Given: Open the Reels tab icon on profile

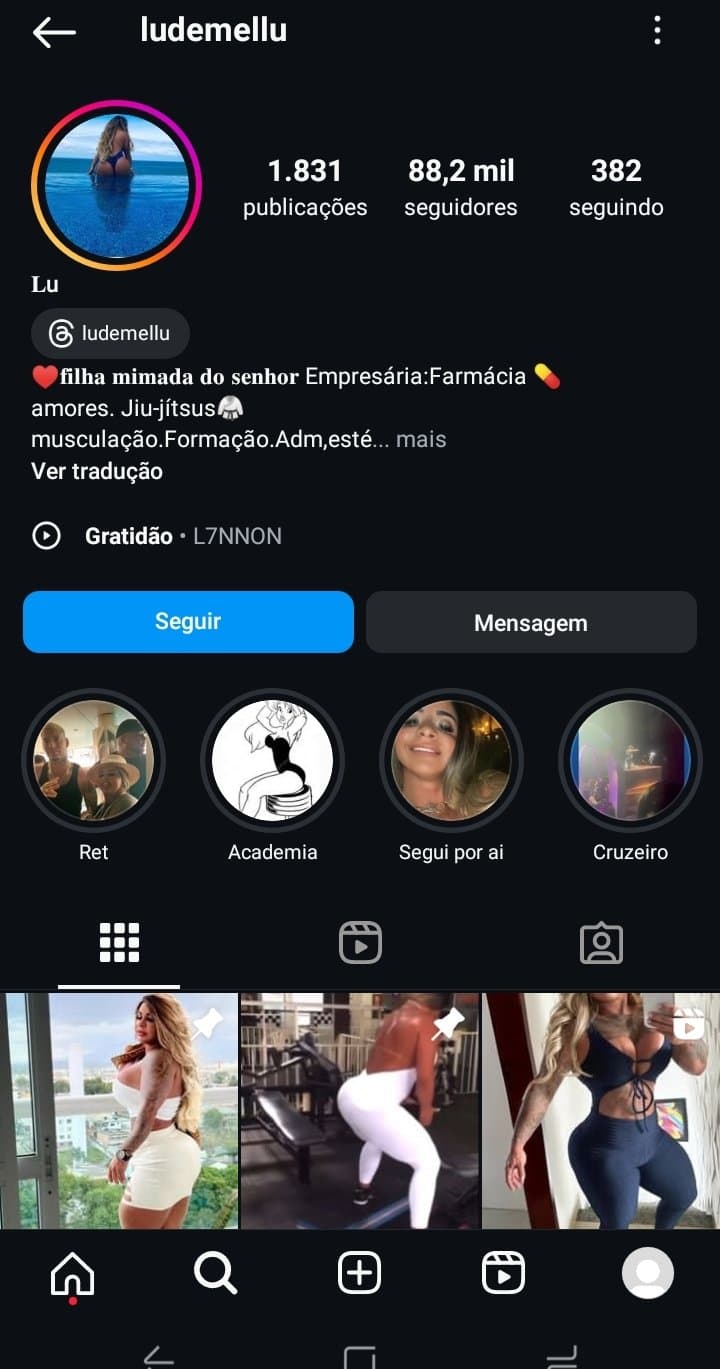Looking at the screenshot, I should point(360,941).
